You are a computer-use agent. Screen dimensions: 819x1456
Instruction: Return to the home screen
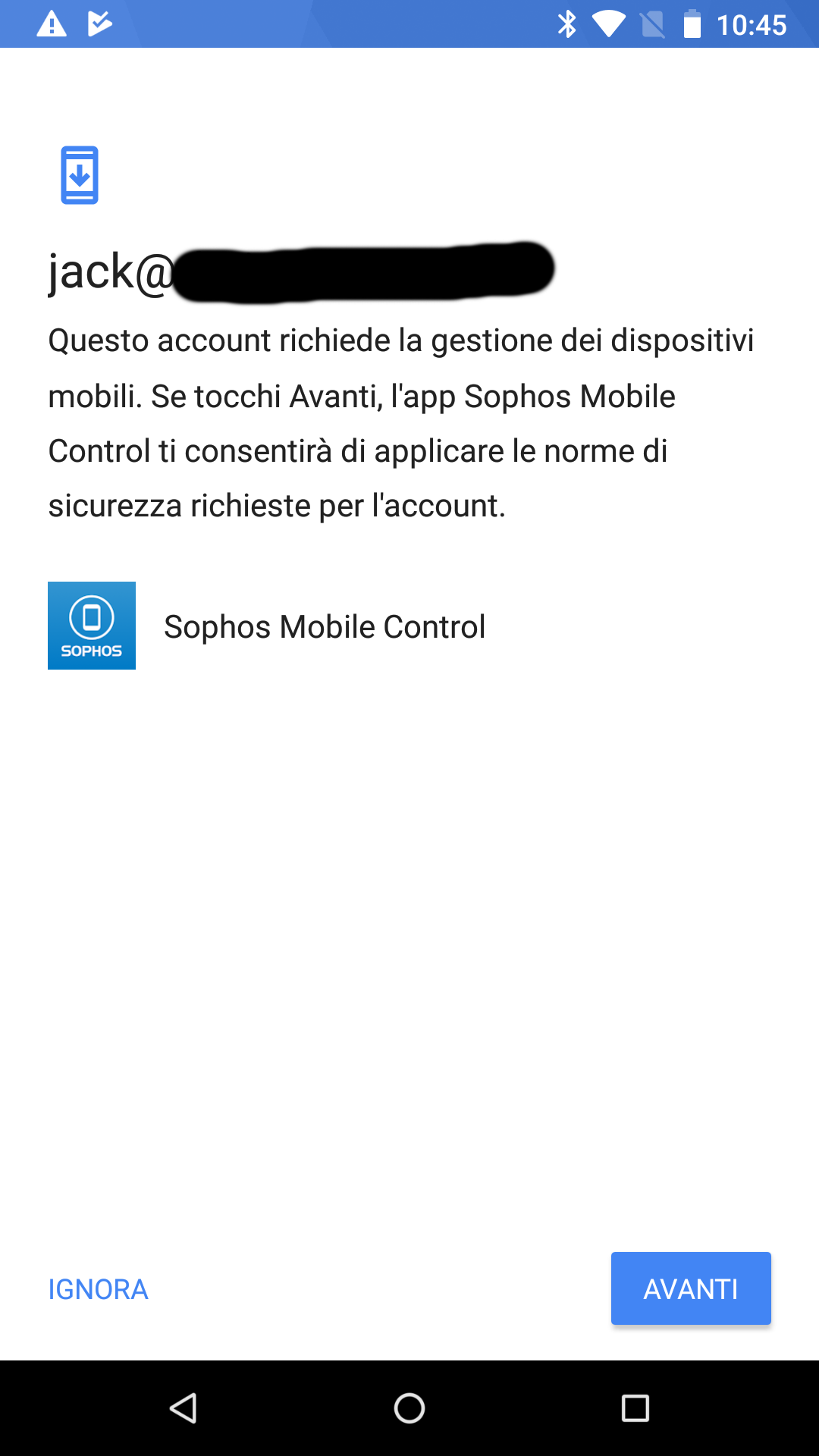point(409,1408)
